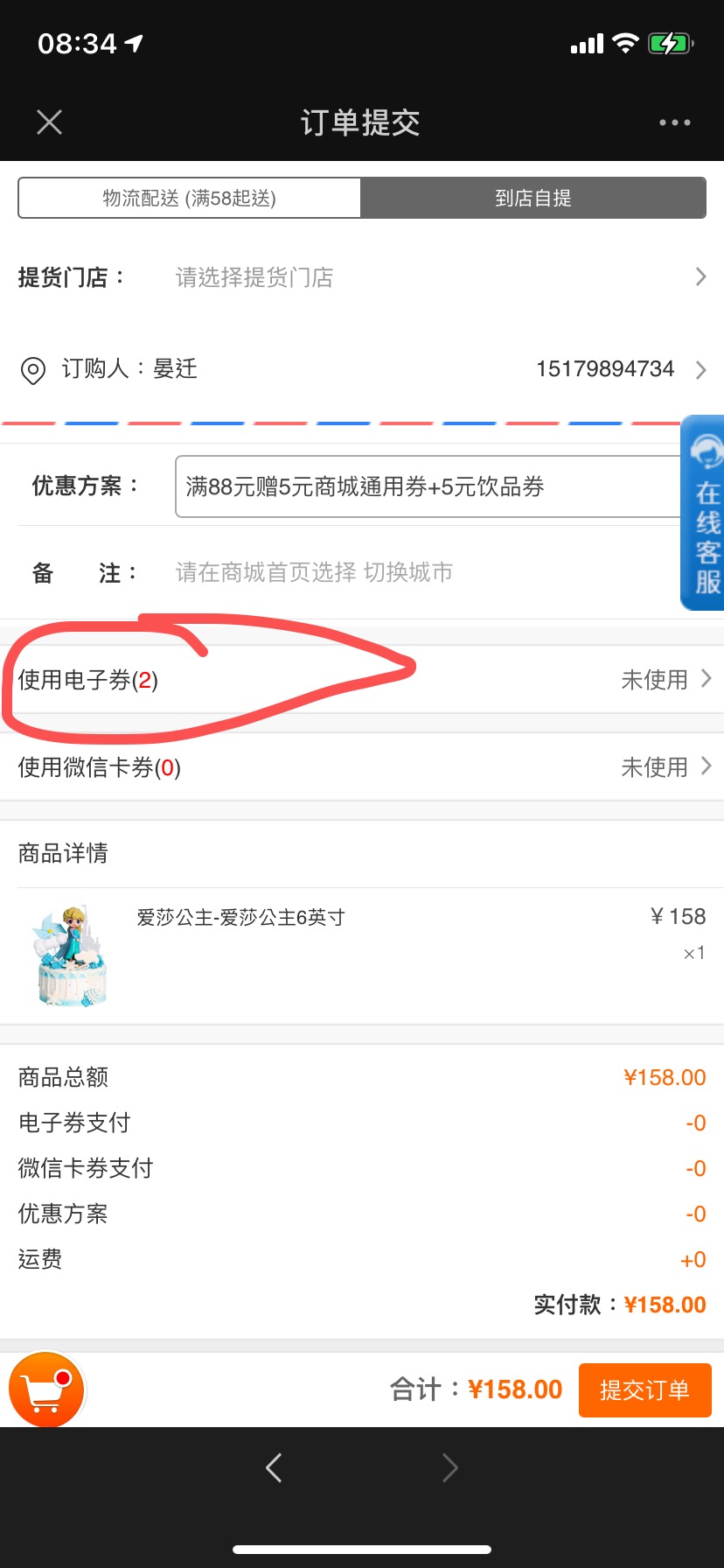Tap the 备注 remark field
724x1568 pixels.
pyautogui.click(x=428, y=572)
